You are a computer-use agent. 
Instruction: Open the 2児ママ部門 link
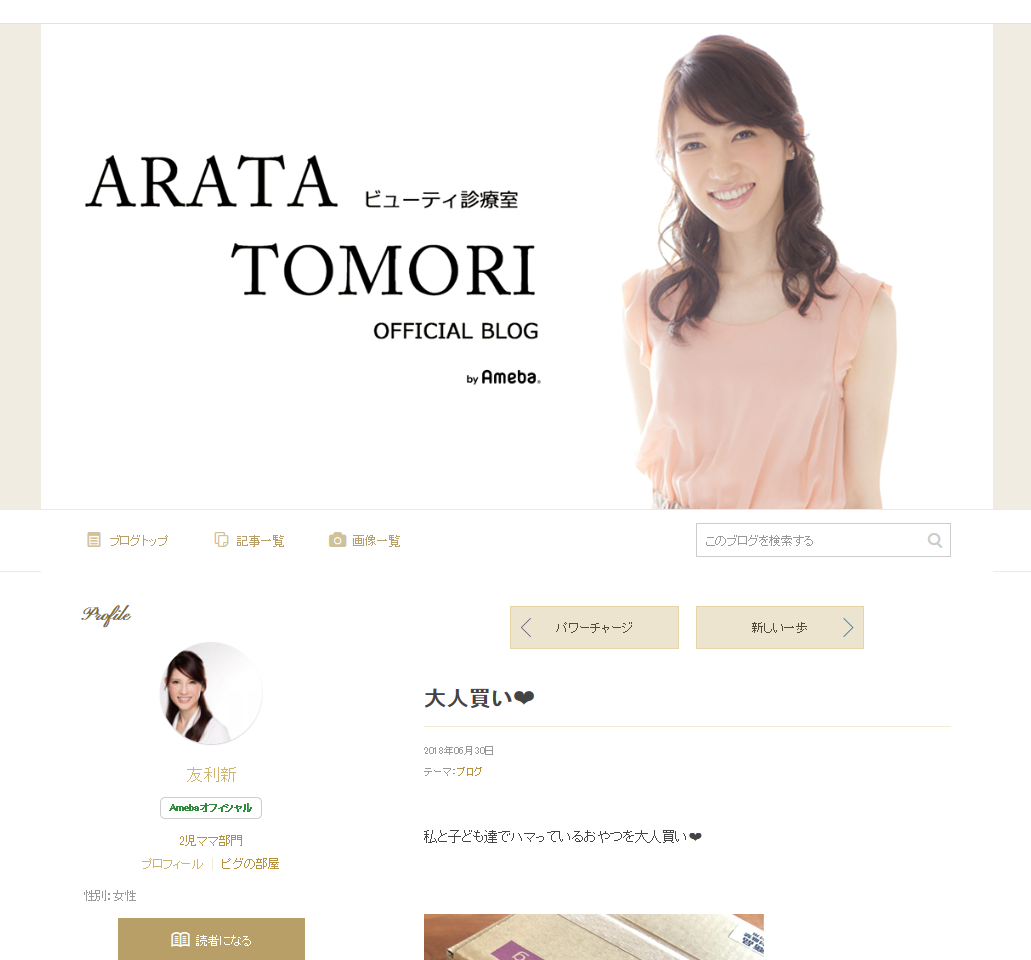coord(211,841)
